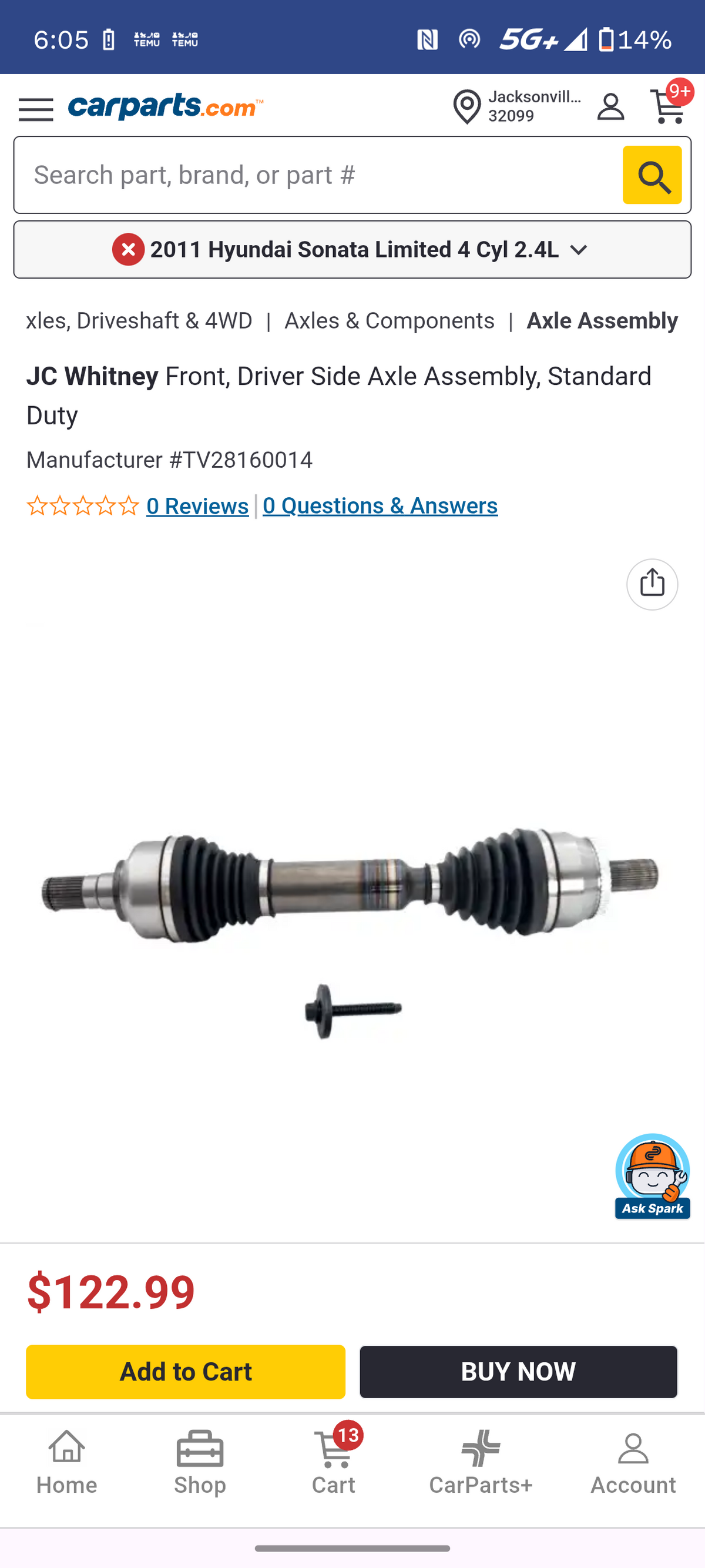This screenshot has height=1568, width=705.
Task: Tap BUY NOW button
Action: pyautogui.click(x=518, y=1372)
